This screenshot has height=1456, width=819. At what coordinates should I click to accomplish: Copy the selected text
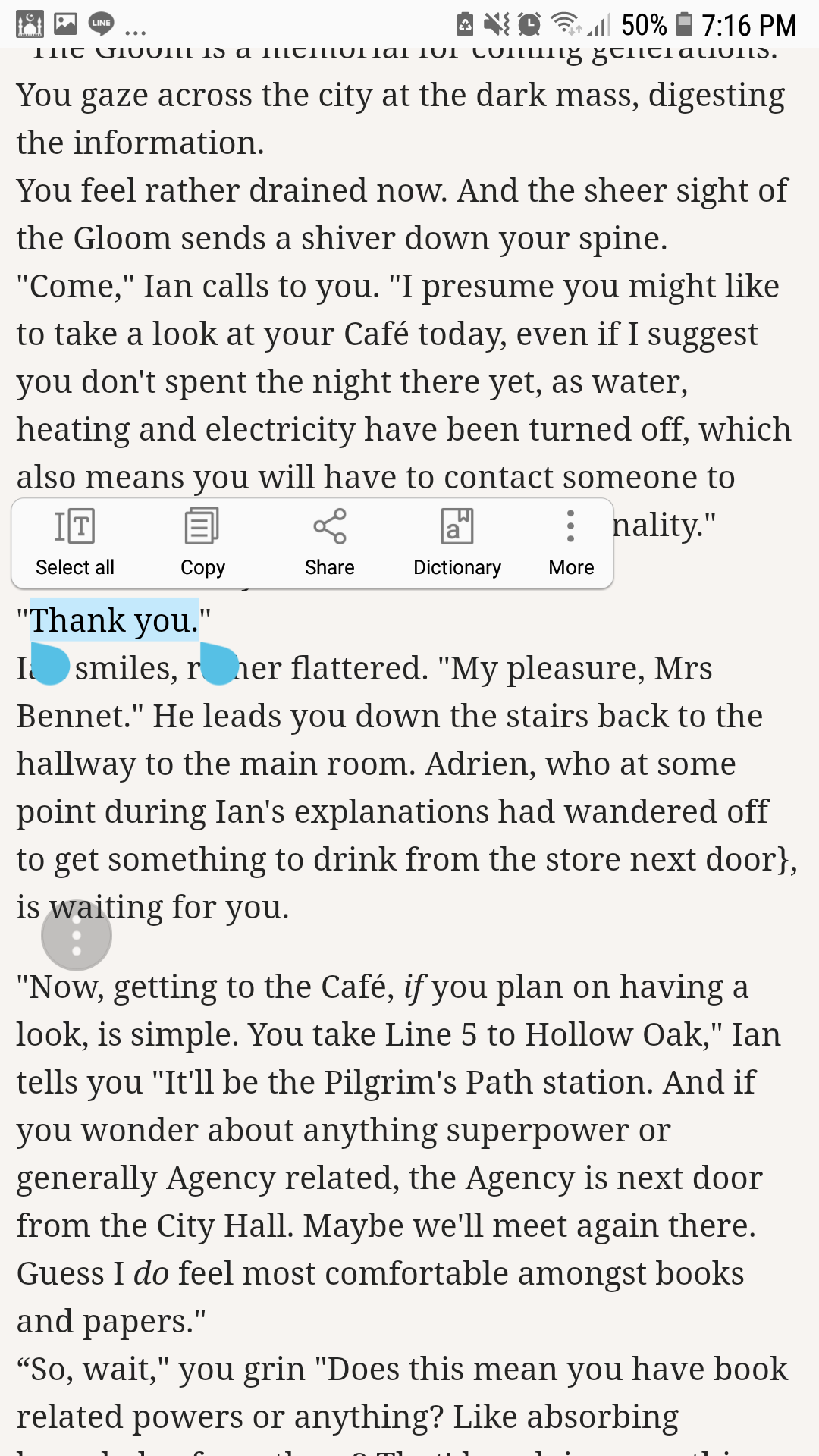[202, 543]
